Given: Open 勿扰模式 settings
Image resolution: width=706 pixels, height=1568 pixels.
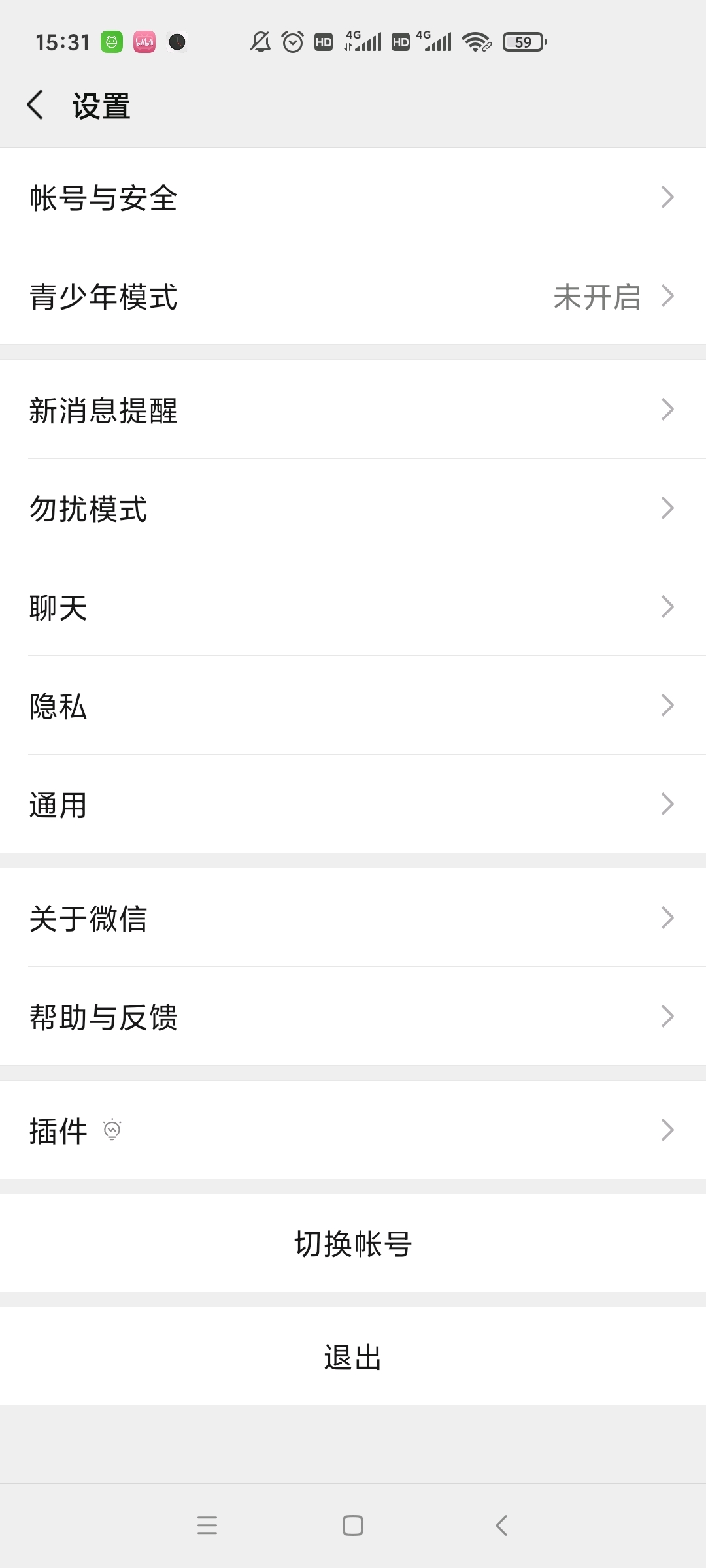Looking at the screenshot, I should [353, 508].
